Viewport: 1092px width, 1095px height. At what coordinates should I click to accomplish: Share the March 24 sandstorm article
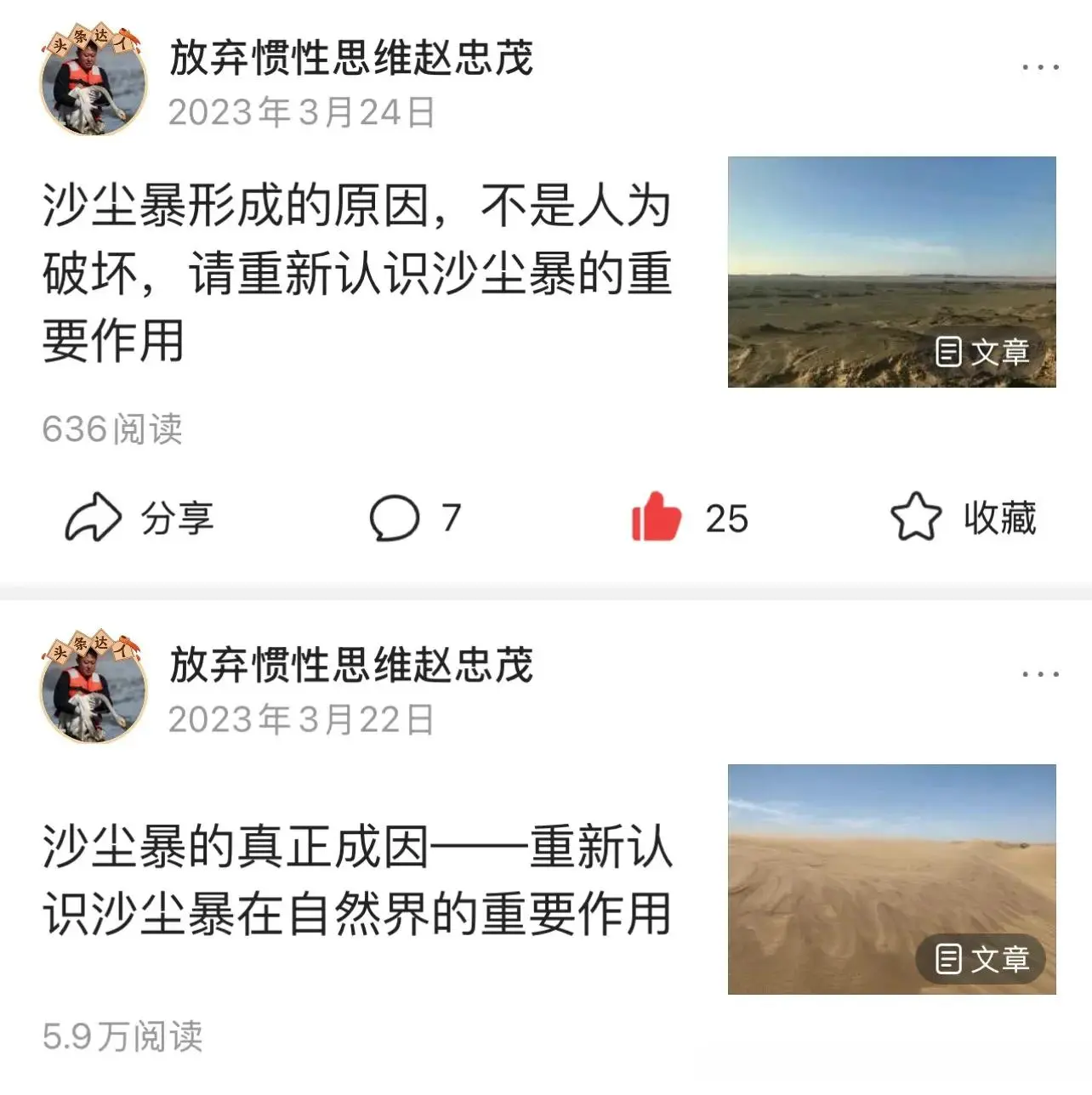point(139,518)
